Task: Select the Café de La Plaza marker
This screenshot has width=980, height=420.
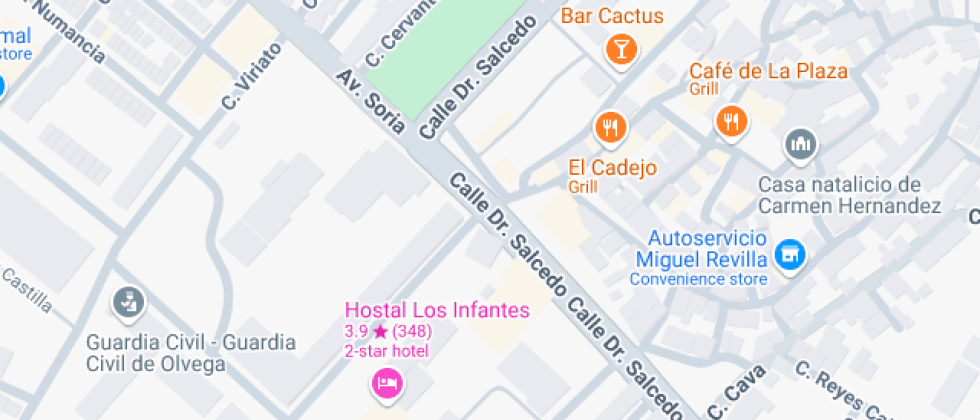Action: pyautogui.click(x=732, y=122)
